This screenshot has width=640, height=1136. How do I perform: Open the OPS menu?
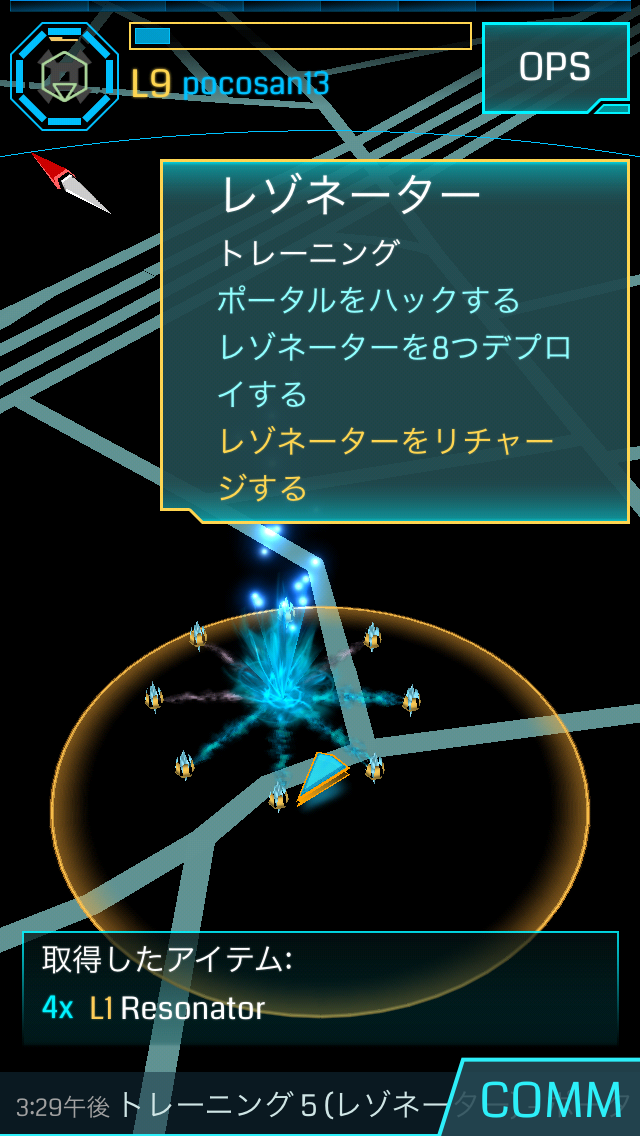coord(554,67)
